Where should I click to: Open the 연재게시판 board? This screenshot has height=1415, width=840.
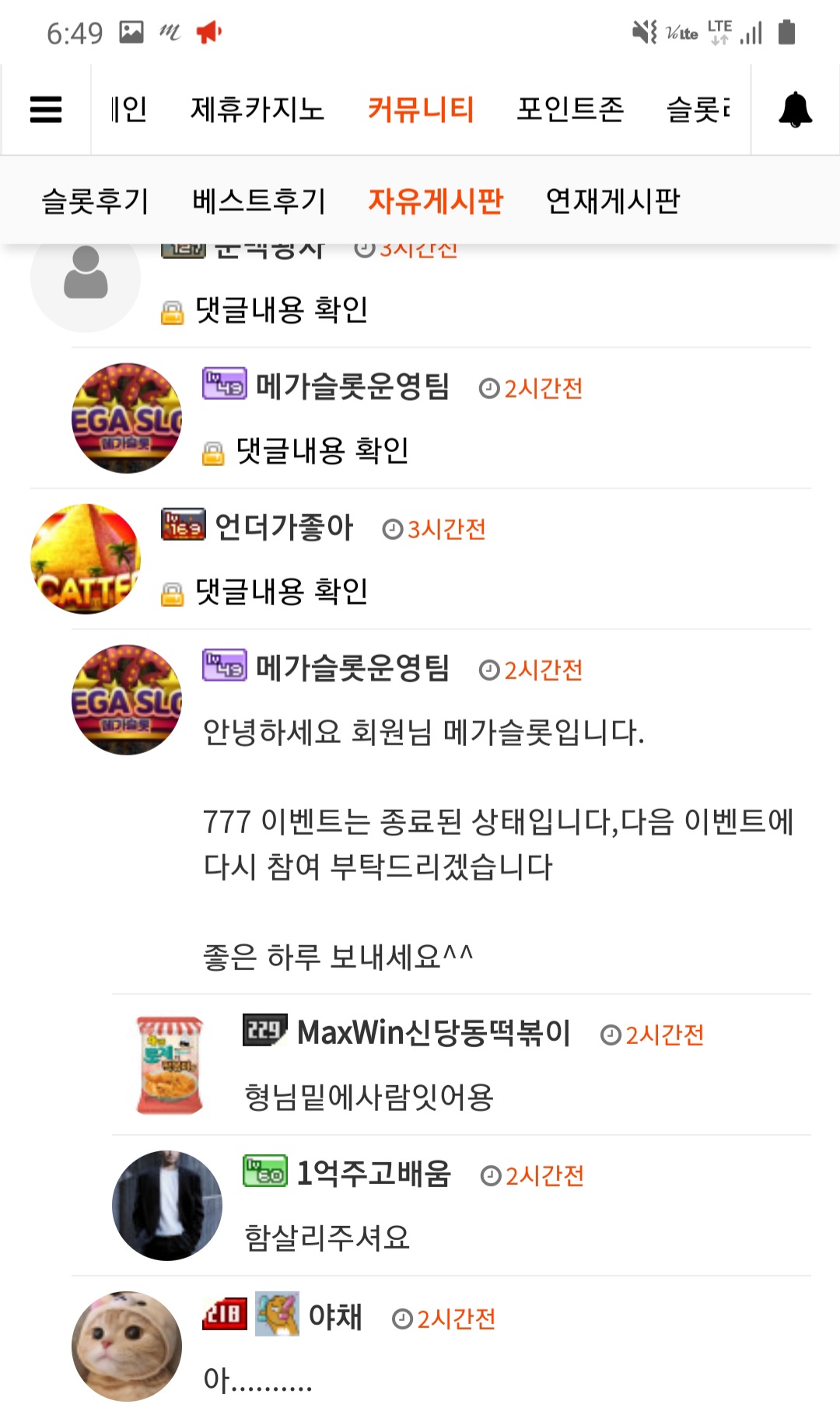click(x=613, y=201)
